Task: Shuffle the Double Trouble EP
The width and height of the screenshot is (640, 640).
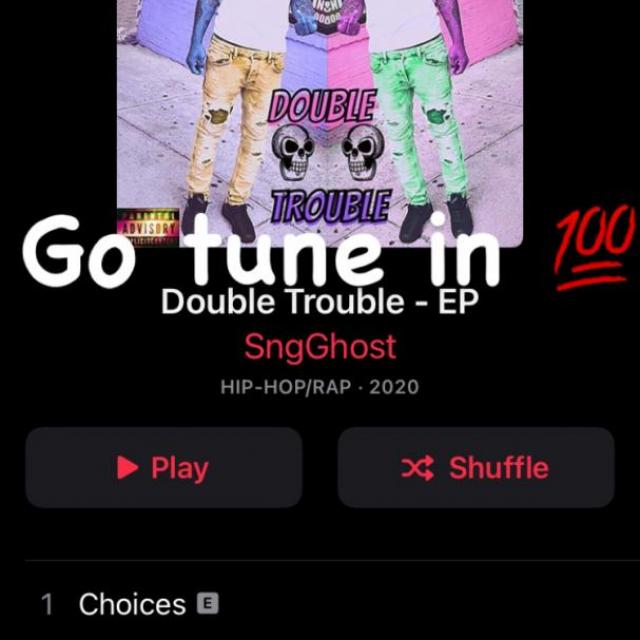Action: pyautogui.click(x=475, y=468)
